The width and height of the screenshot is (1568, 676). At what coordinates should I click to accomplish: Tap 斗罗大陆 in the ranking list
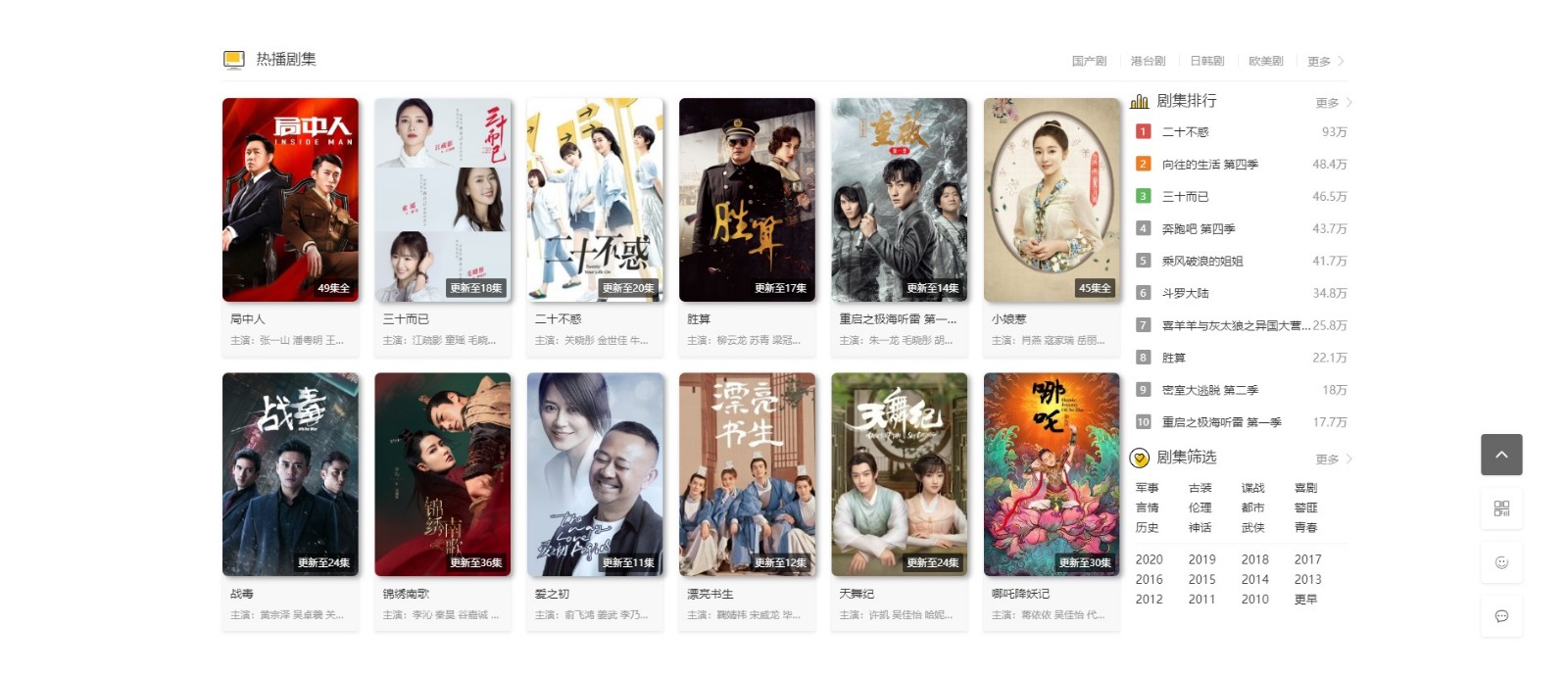coord(1185,293)
